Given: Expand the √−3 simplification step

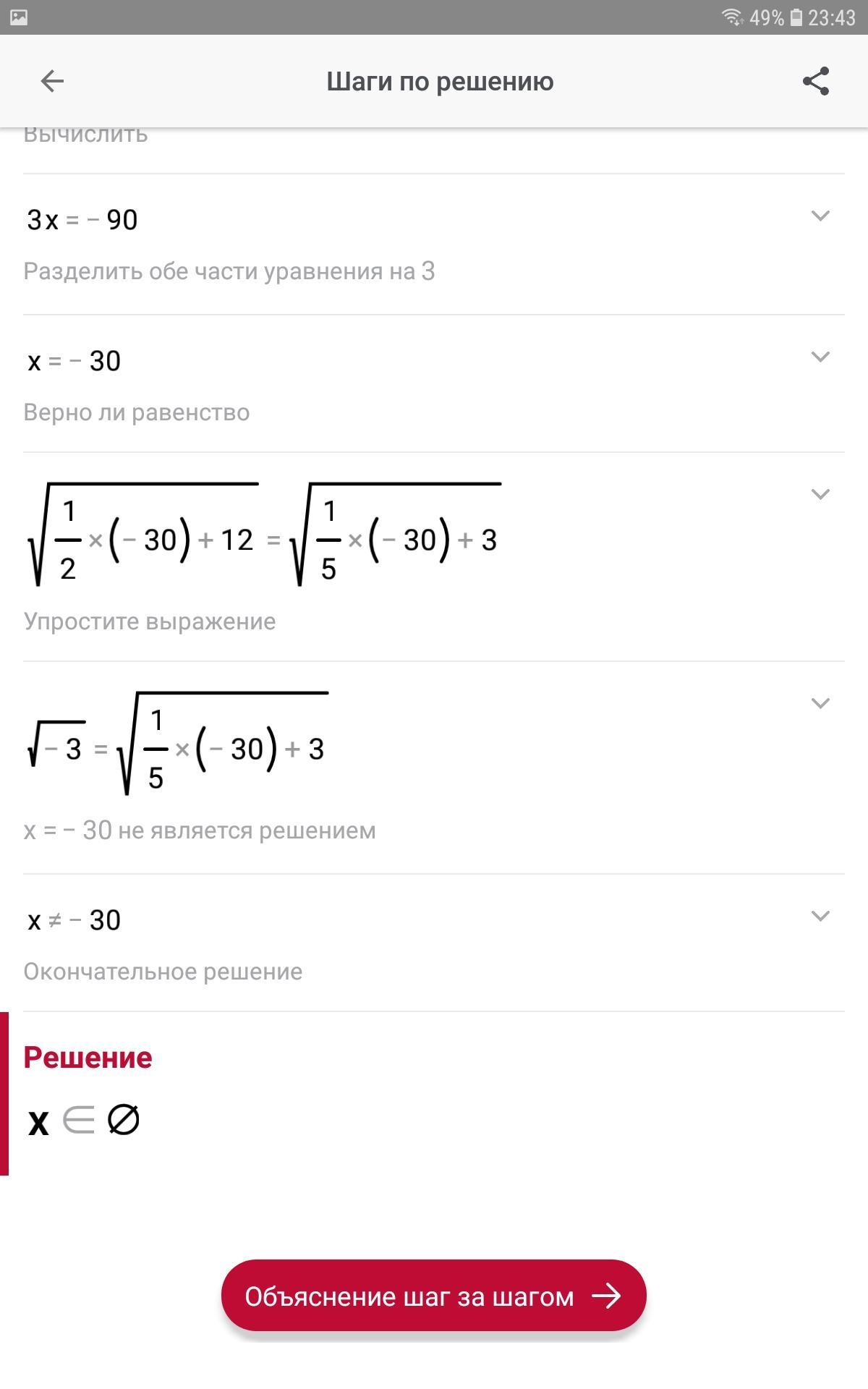Looking at the screenshot, I should [820, 703].
